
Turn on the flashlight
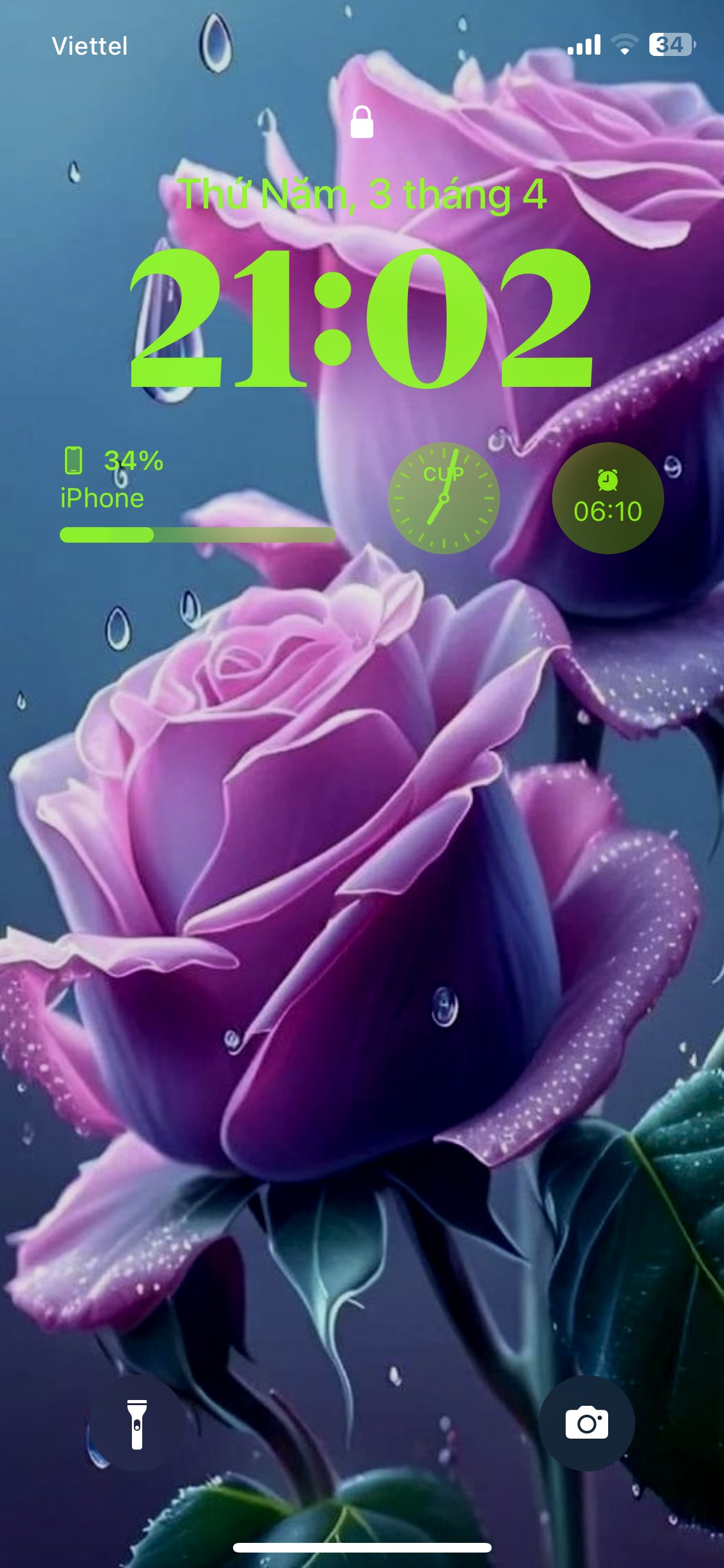click(x=136, y=1423)
